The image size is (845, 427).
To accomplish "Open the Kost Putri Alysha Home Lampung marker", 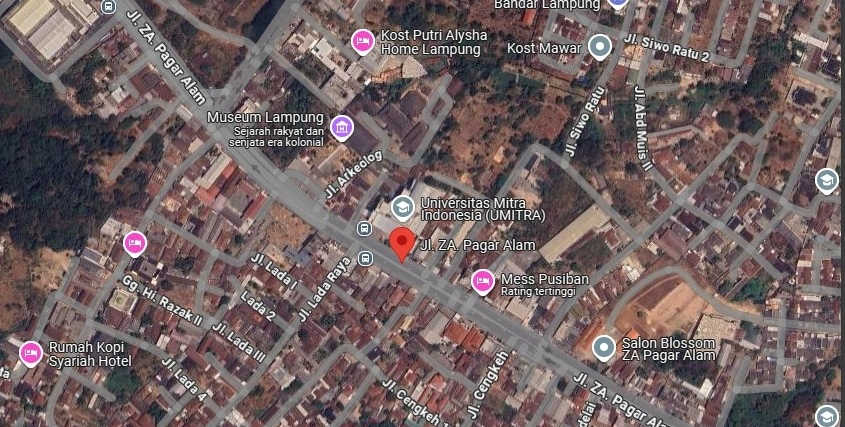I will pos(362,41).
